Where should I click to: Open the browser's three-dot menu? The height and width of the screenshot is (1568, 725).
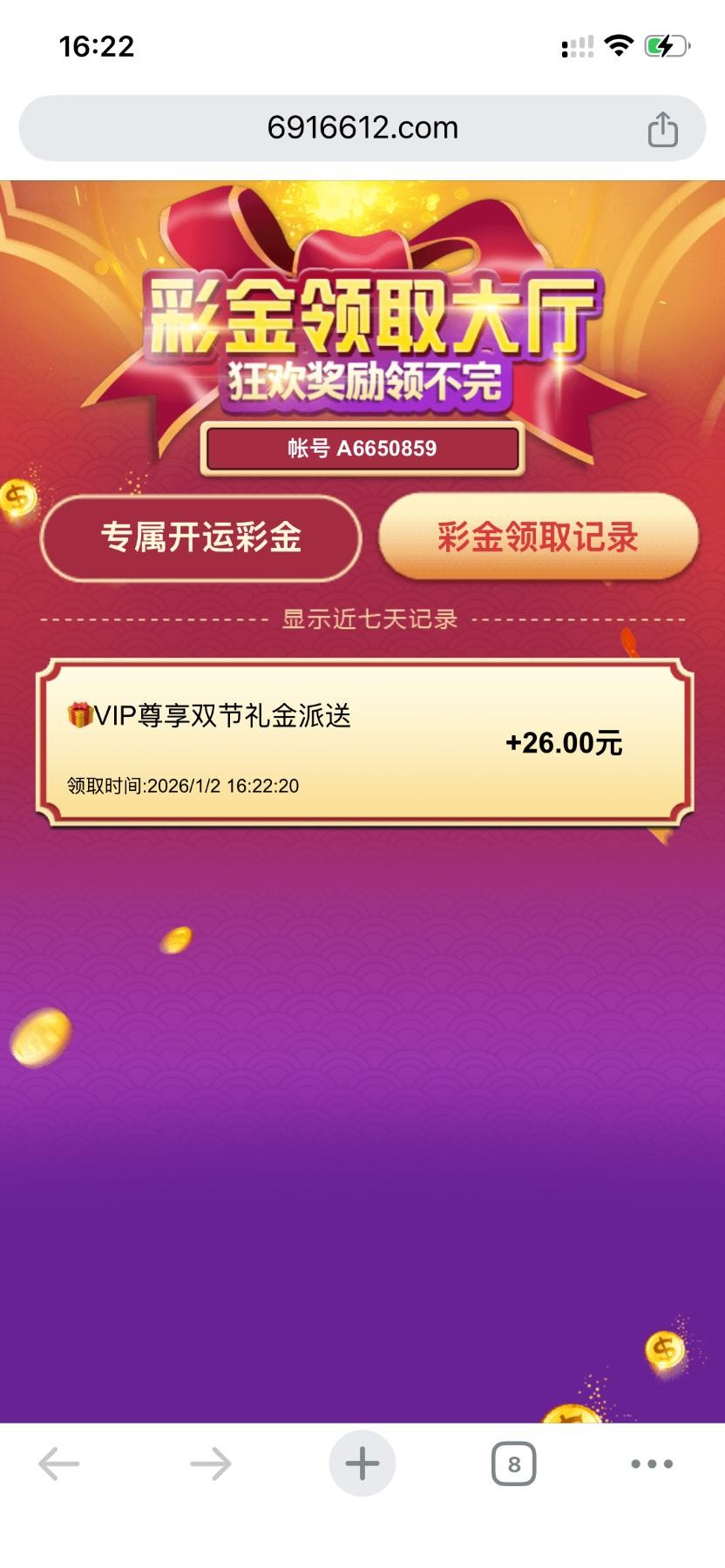pyautogui.click(x=651, y=1463)
